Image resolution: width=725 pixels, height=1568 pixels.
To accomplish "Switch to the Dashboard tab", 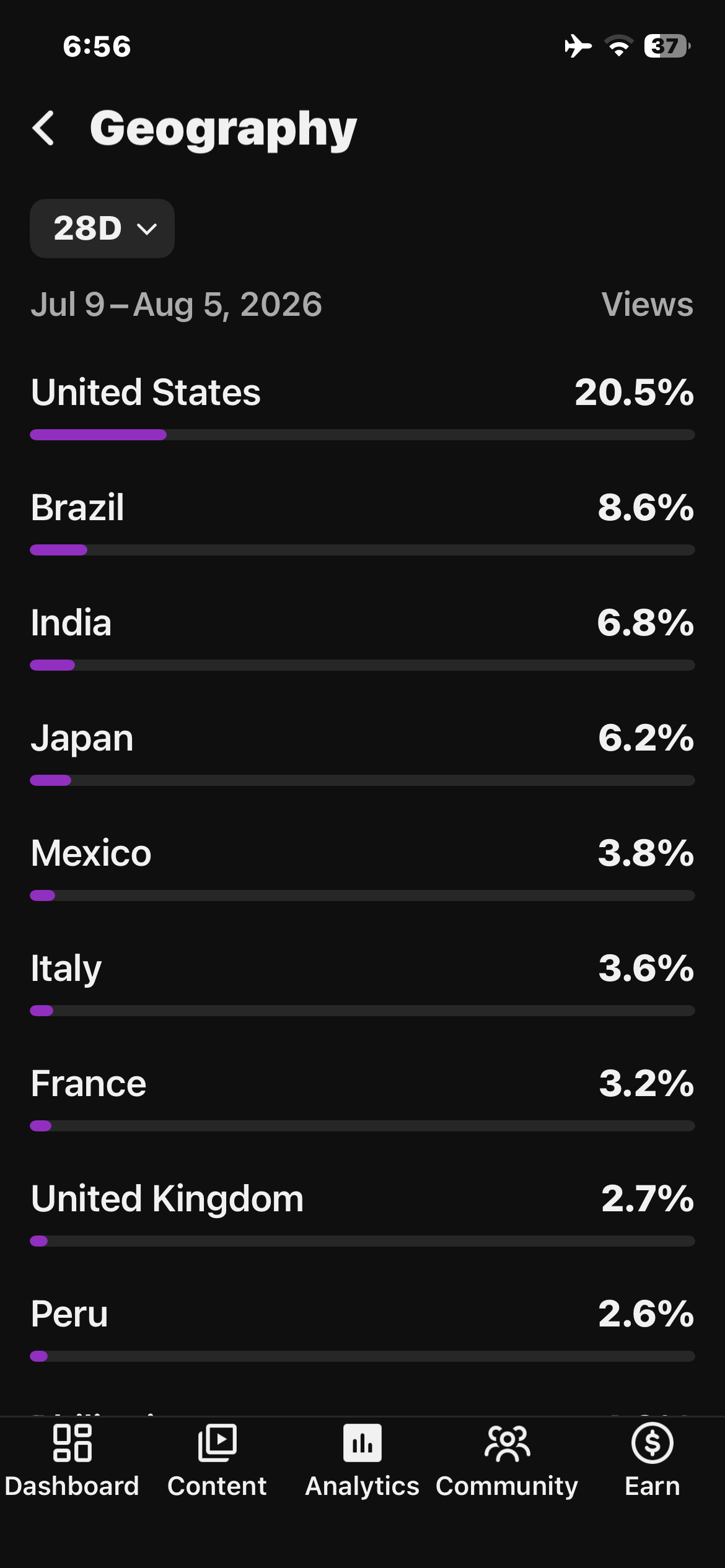I will click(72, 1461).
